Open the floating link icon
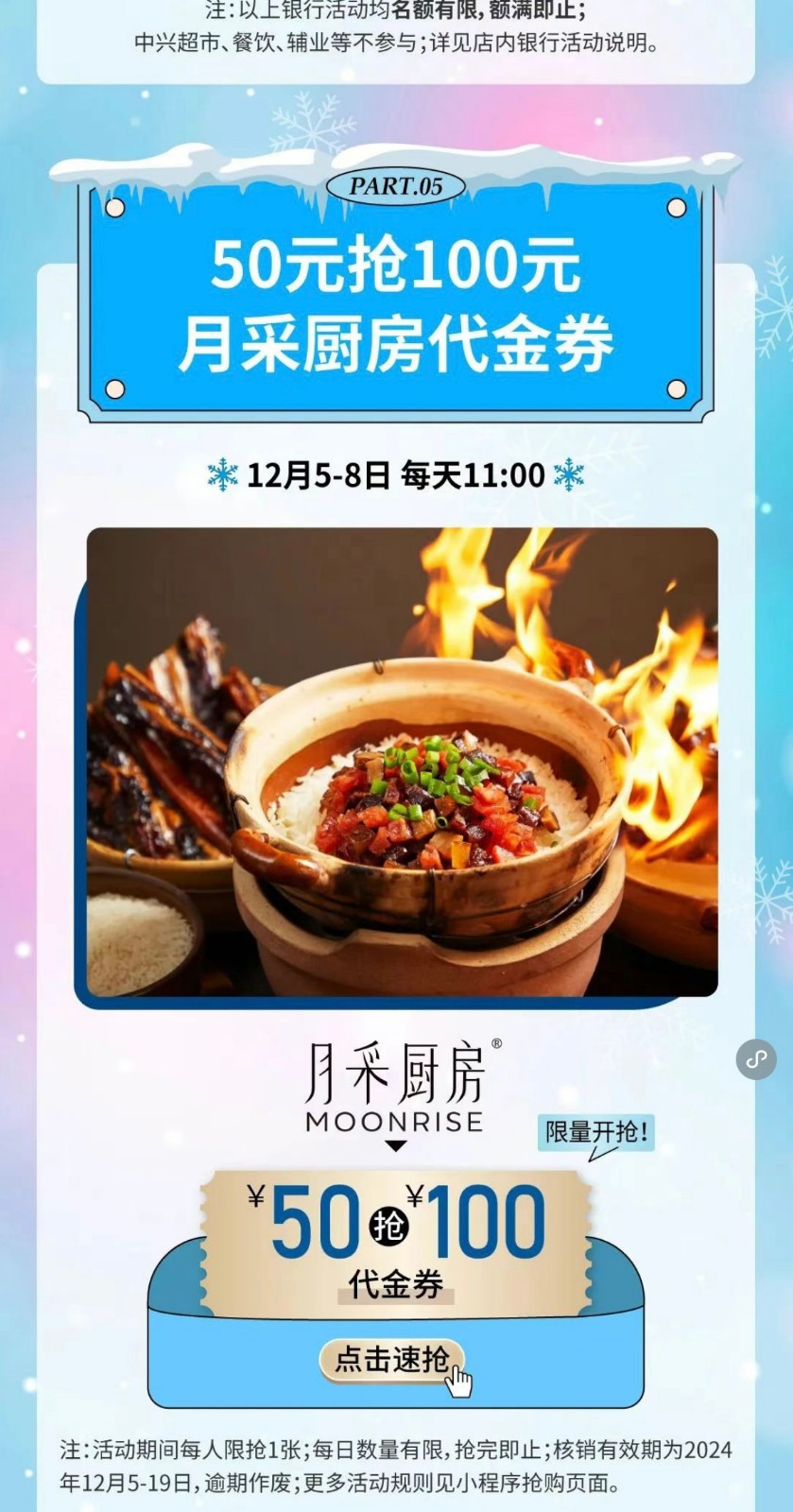This screenshot has width=793, height=1512. 756,1060
